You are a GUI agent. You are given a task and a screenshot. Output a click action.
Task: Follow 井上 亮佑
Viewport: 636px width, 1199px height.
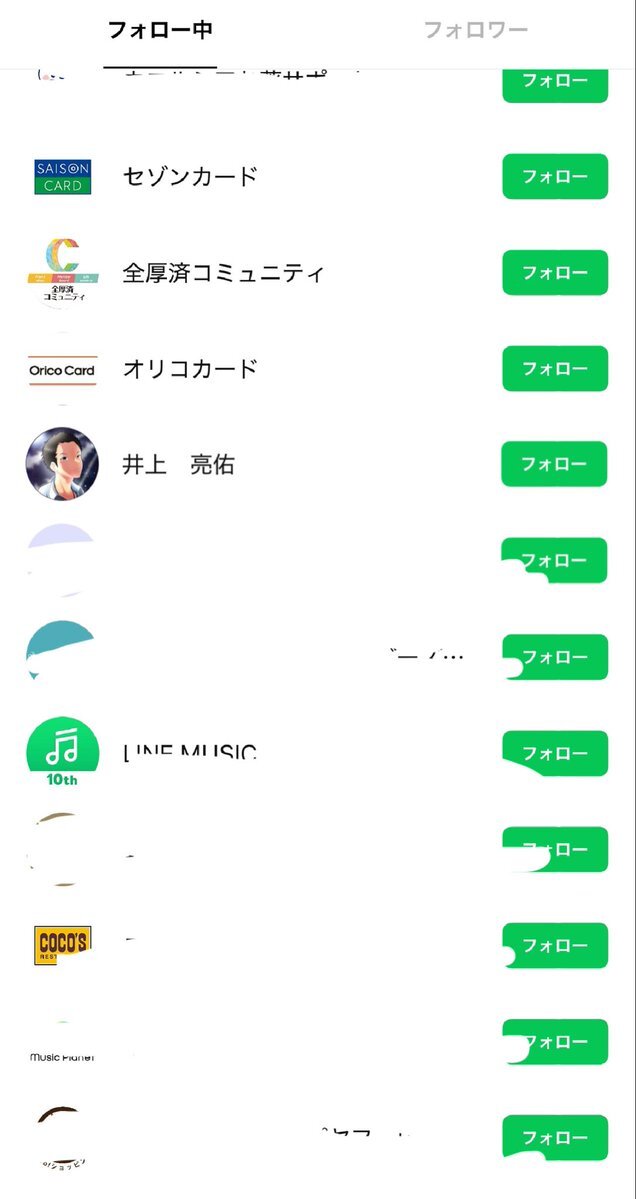pyautogui.click(x=555, y=465)
